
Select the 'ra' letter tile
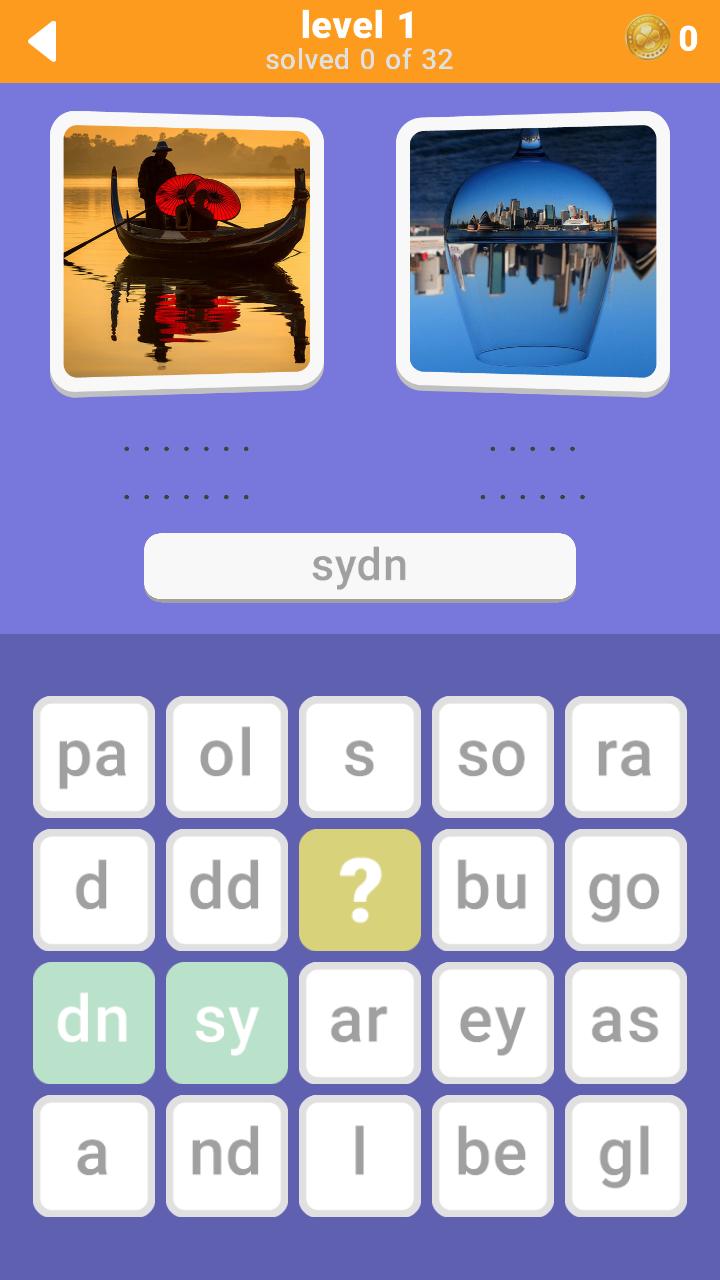click(x=625, y=756)
